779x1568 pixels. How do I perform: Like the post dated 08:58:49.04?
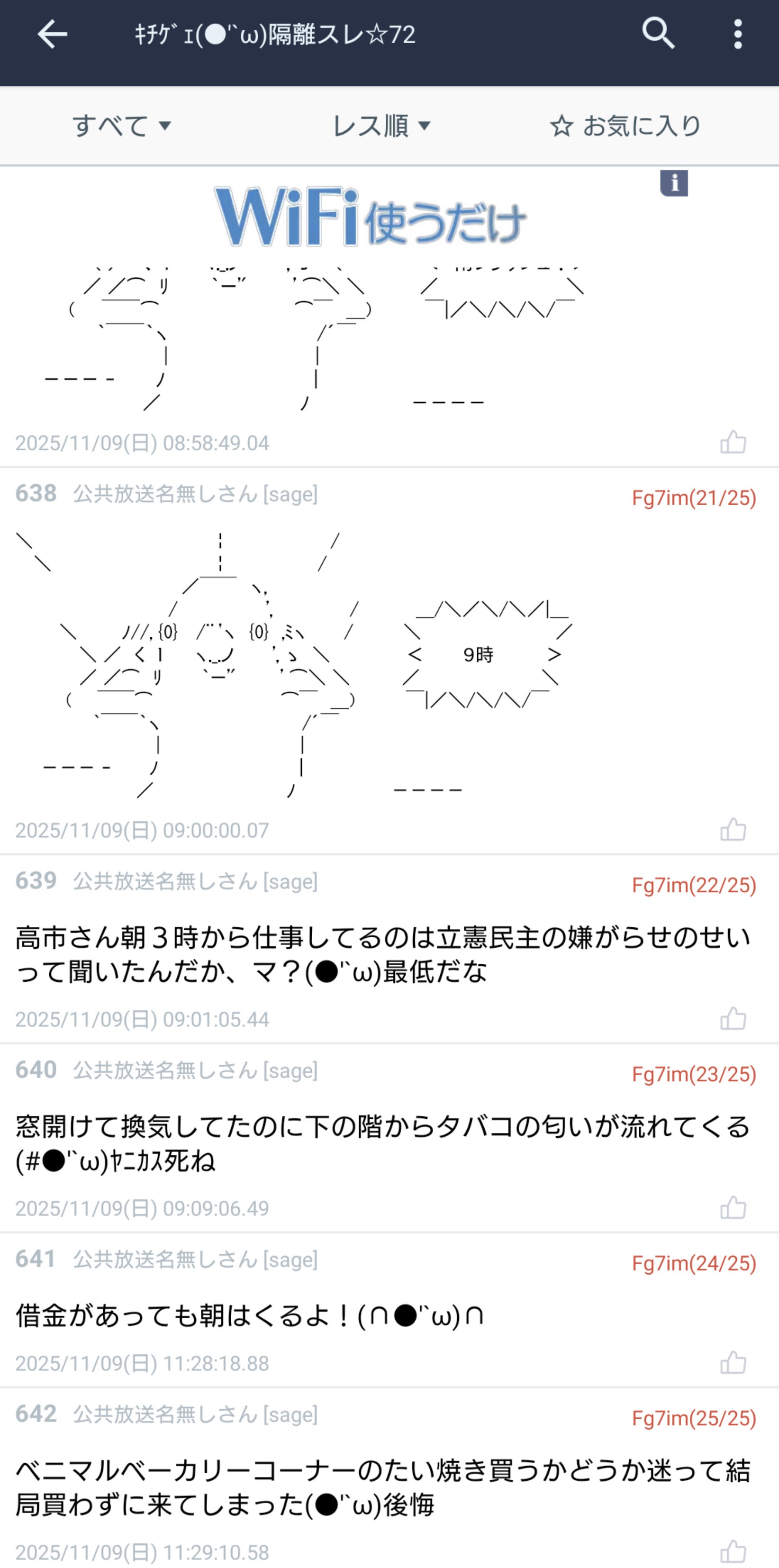click(x=733, y=443)
